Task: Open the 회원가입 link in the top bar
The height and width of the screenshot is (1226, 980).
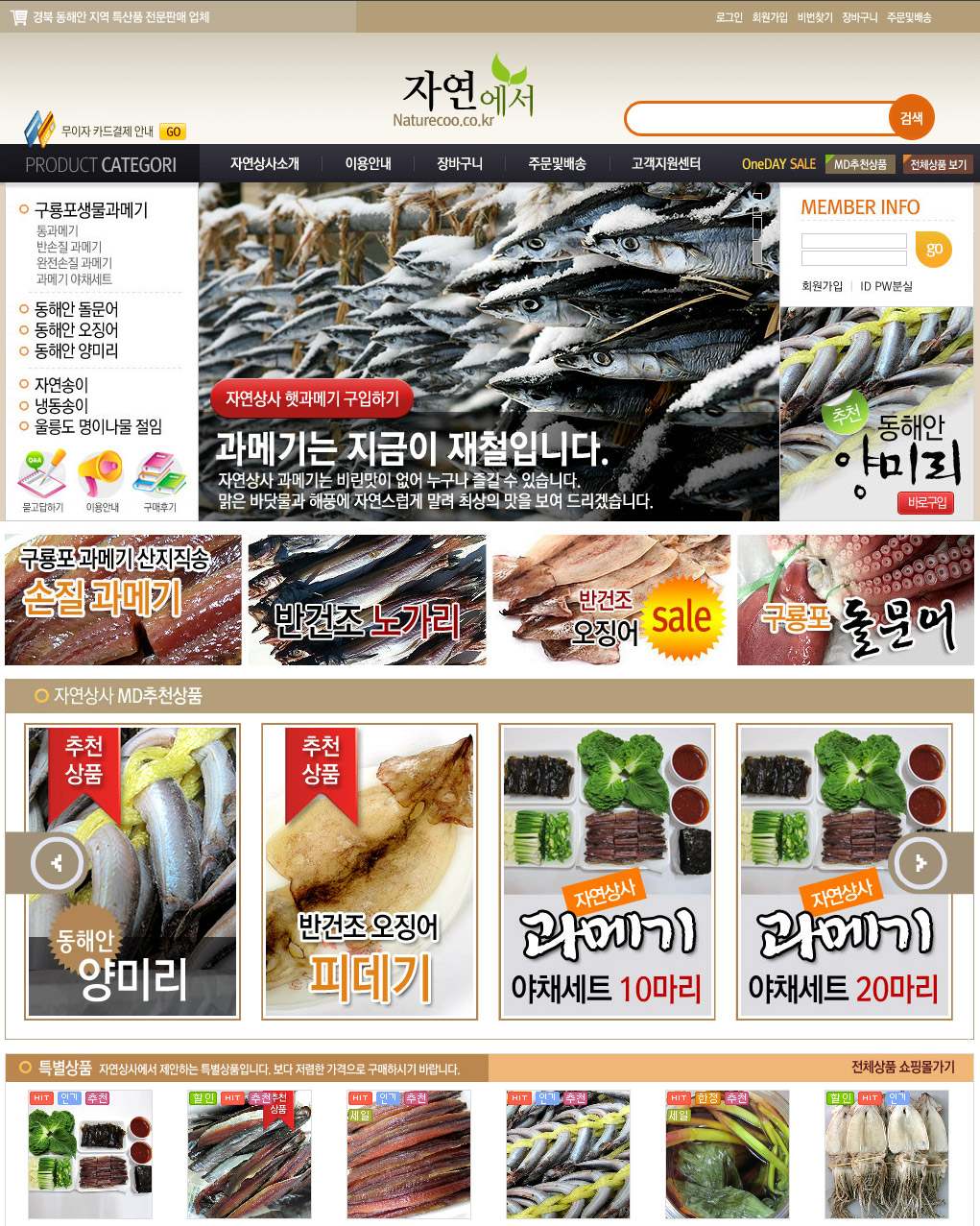Action: (x=769, y=17)
